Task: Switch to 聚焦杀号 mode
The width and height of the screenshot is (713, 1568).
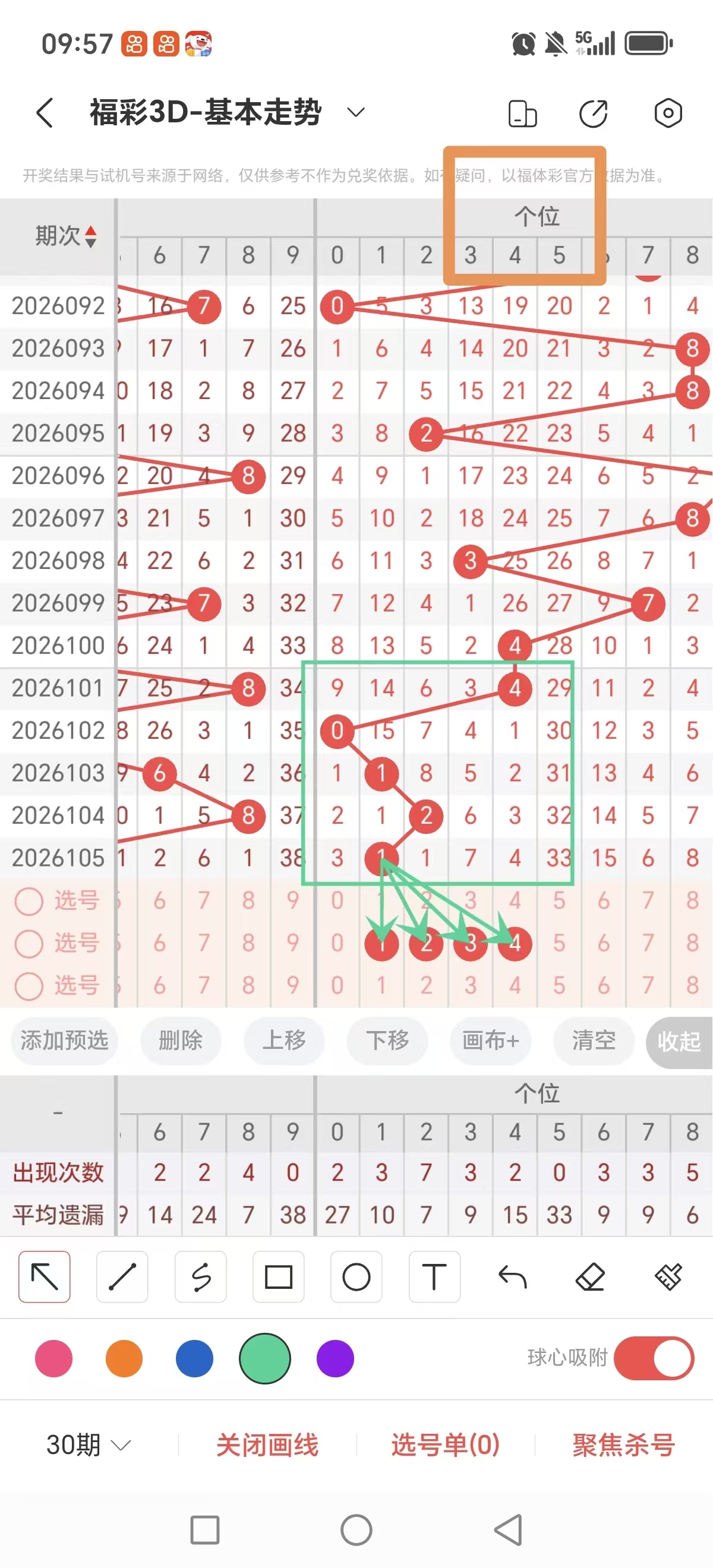Action: point(621,1444)
